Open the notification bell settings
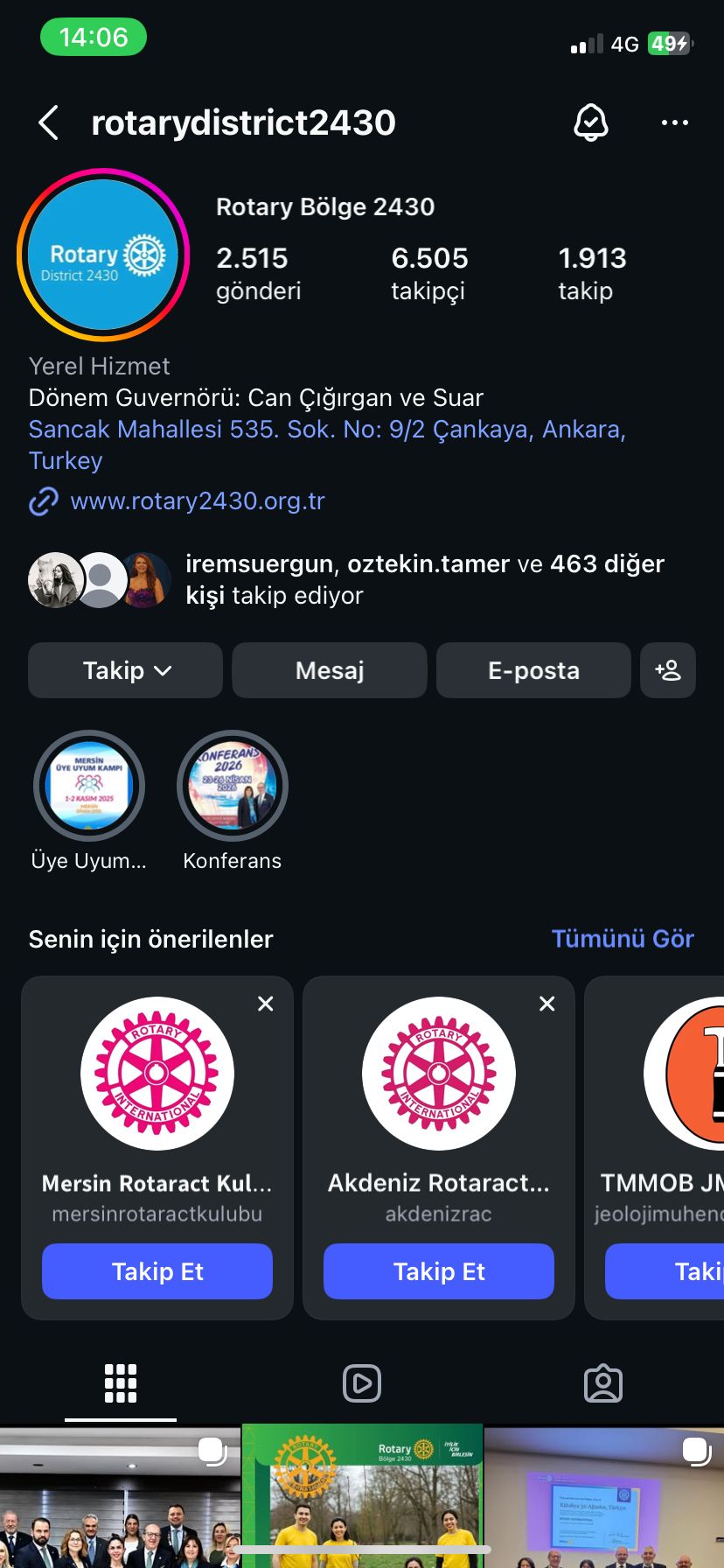724x1568 pixels. pyautogui.click(x=590, y=122)
